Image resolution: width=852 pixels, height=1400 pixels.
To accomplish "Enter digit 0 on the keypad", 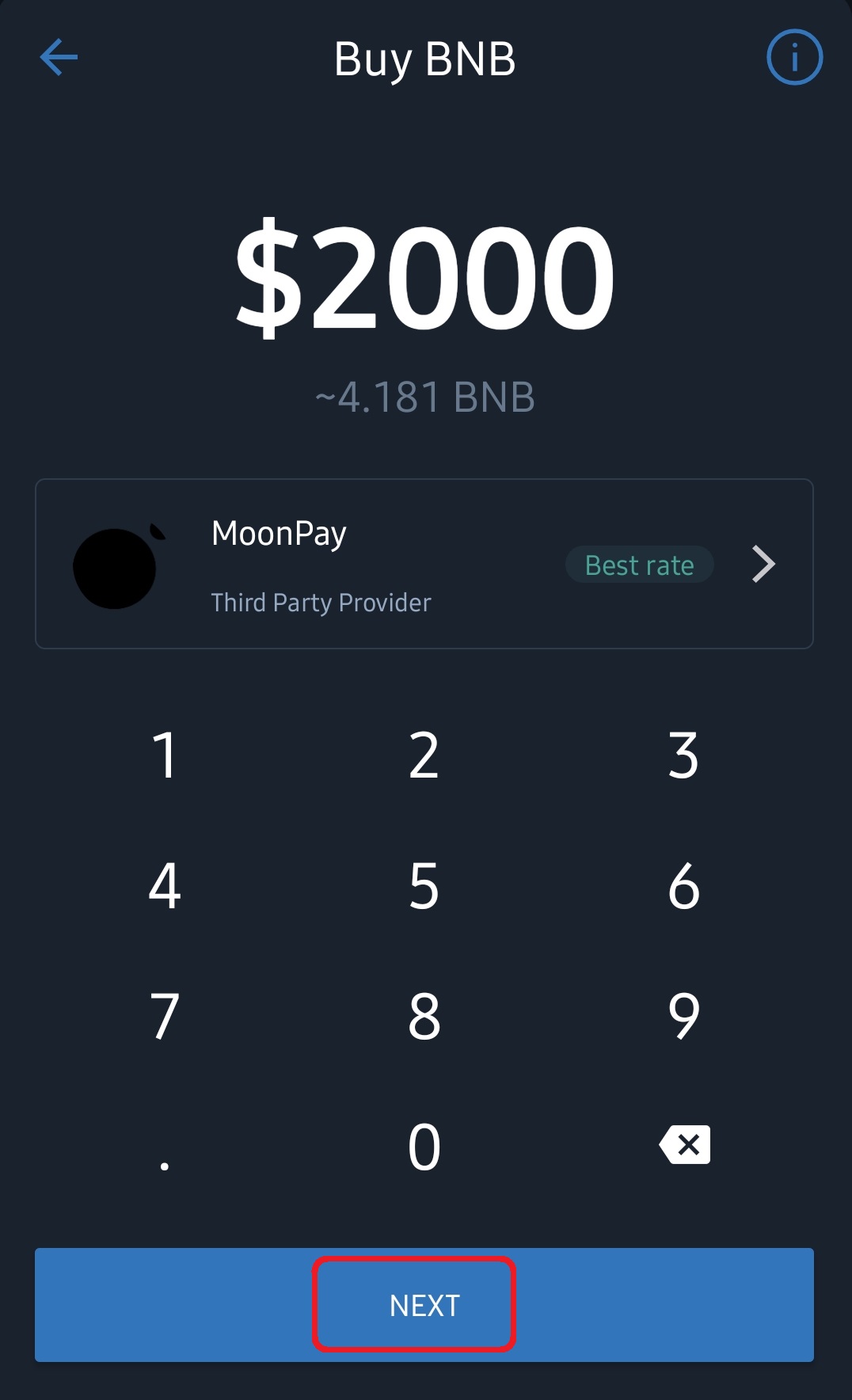I will (424, 1147).
